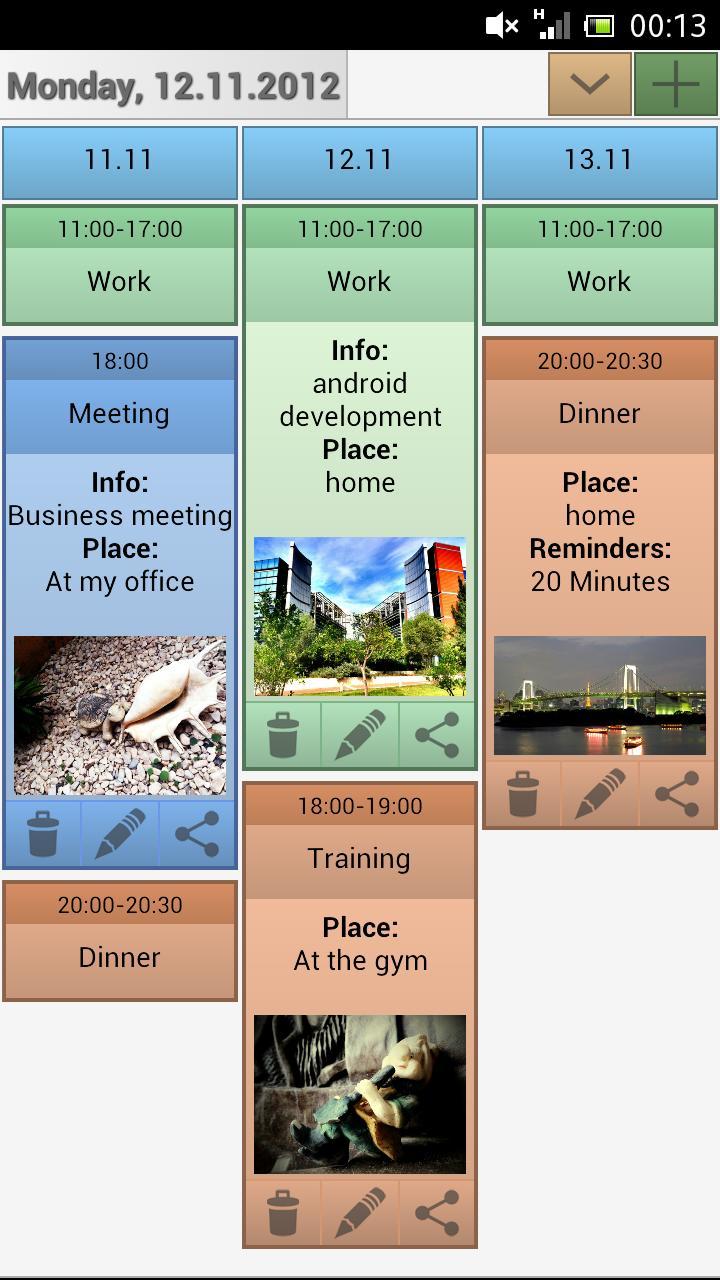
Task: Edit the Dinner event with reminders
Action: tap(599, 793)
